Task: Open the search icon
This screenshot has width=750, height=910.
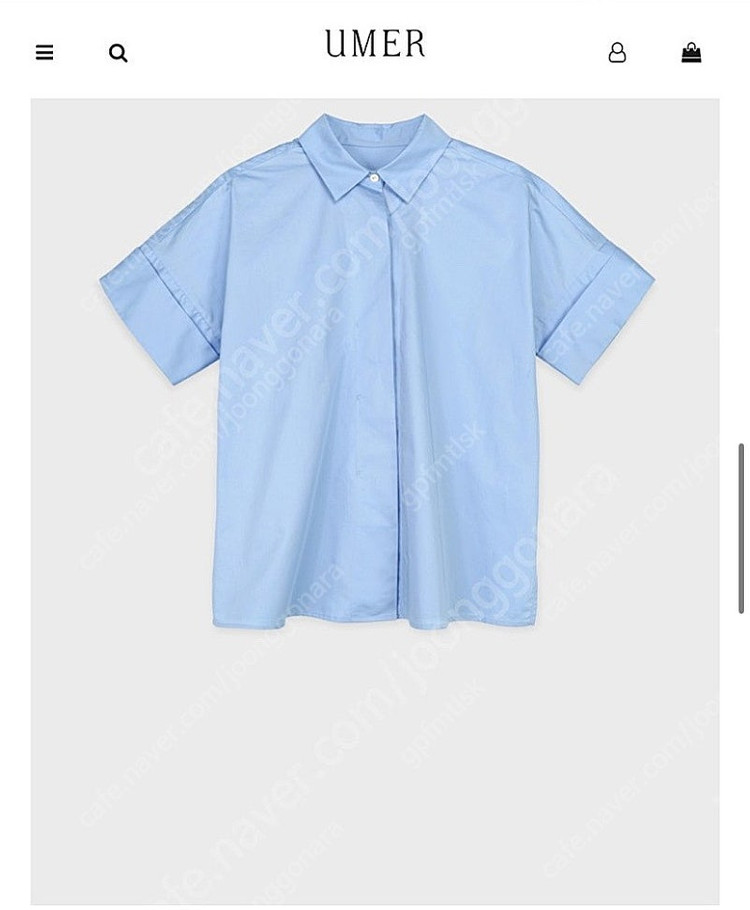Action: pos(118,54)
